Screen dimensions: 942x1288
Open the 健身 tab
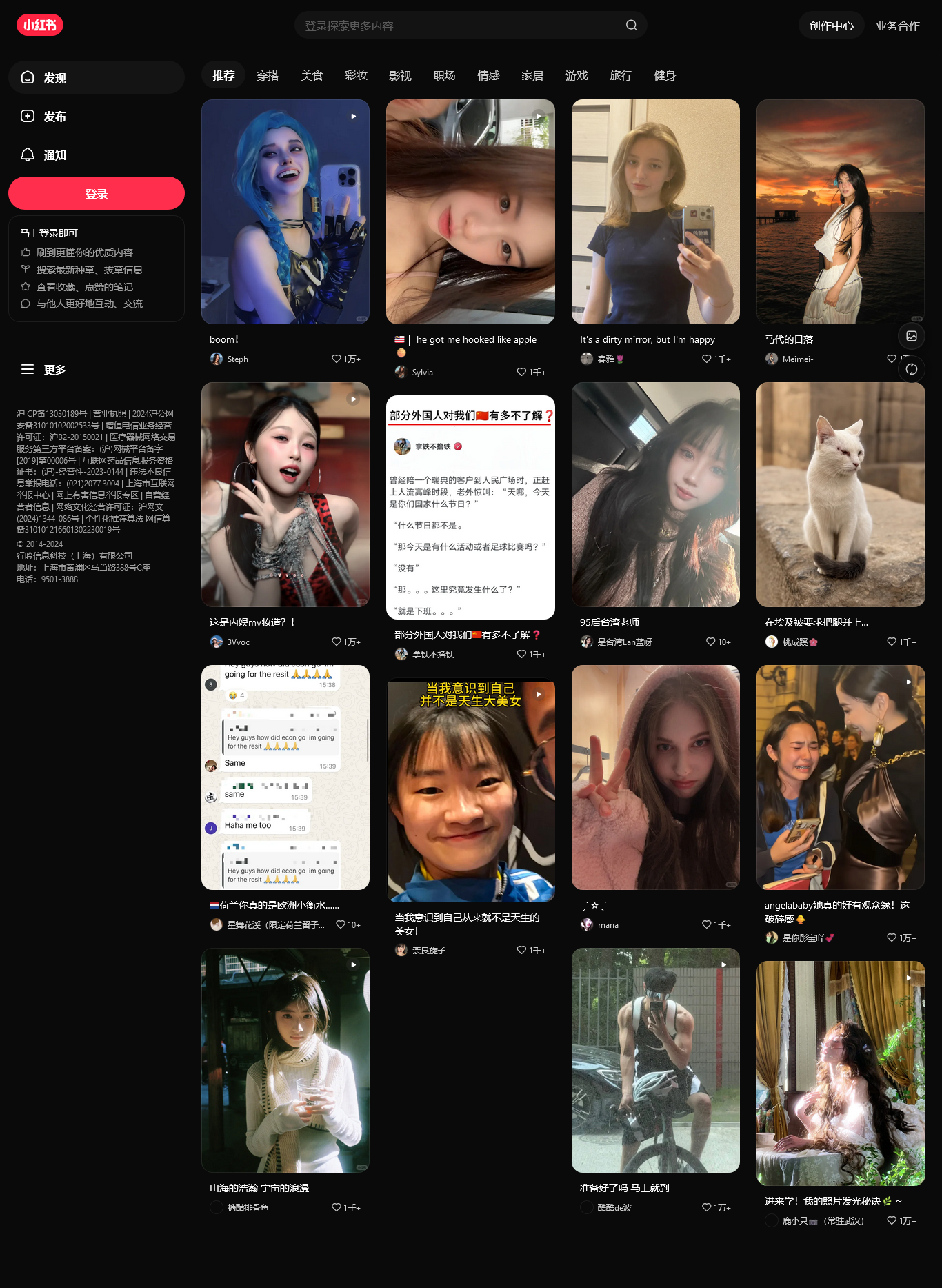[x=665, y=75]
